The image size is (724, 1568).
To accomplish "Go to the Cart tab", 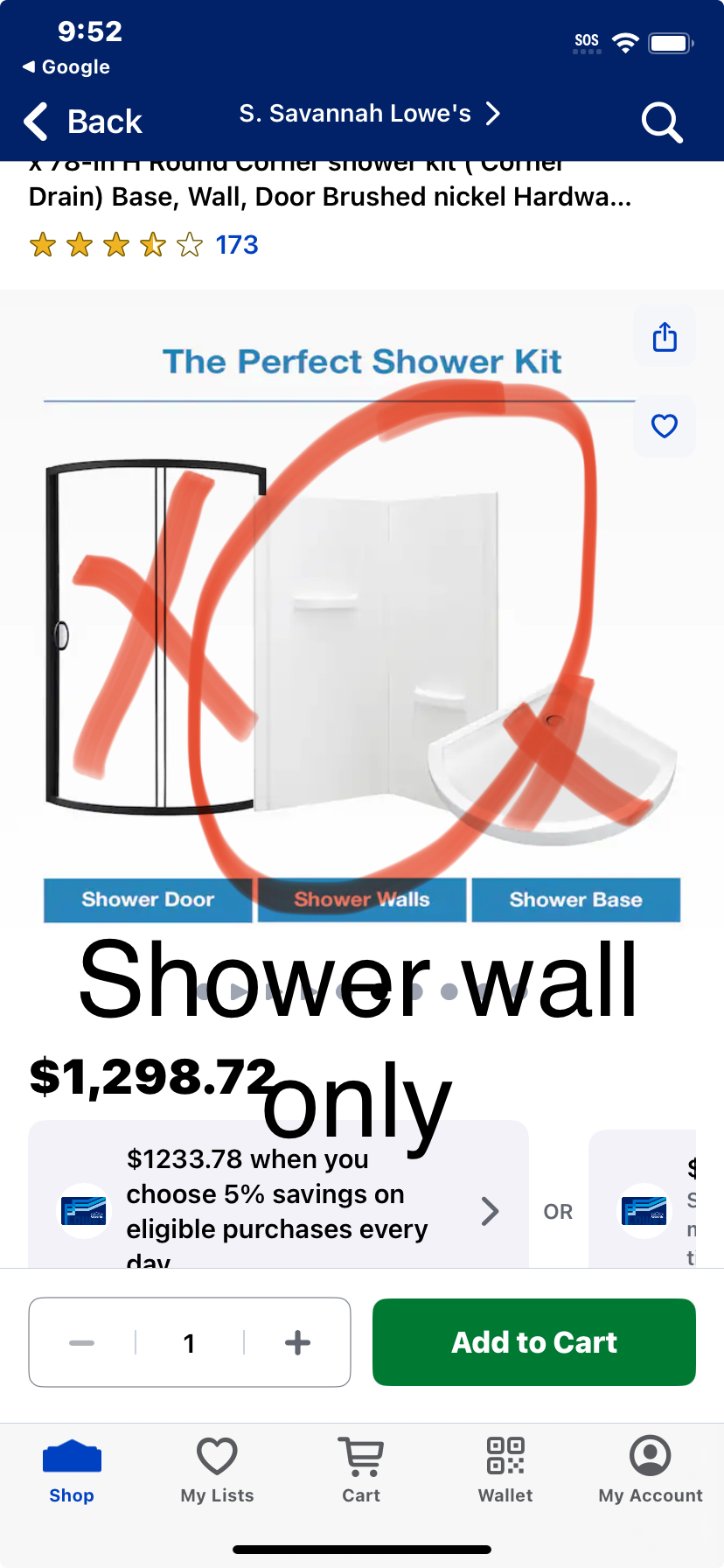I will pyautogui.click(x=361, y=1471).
